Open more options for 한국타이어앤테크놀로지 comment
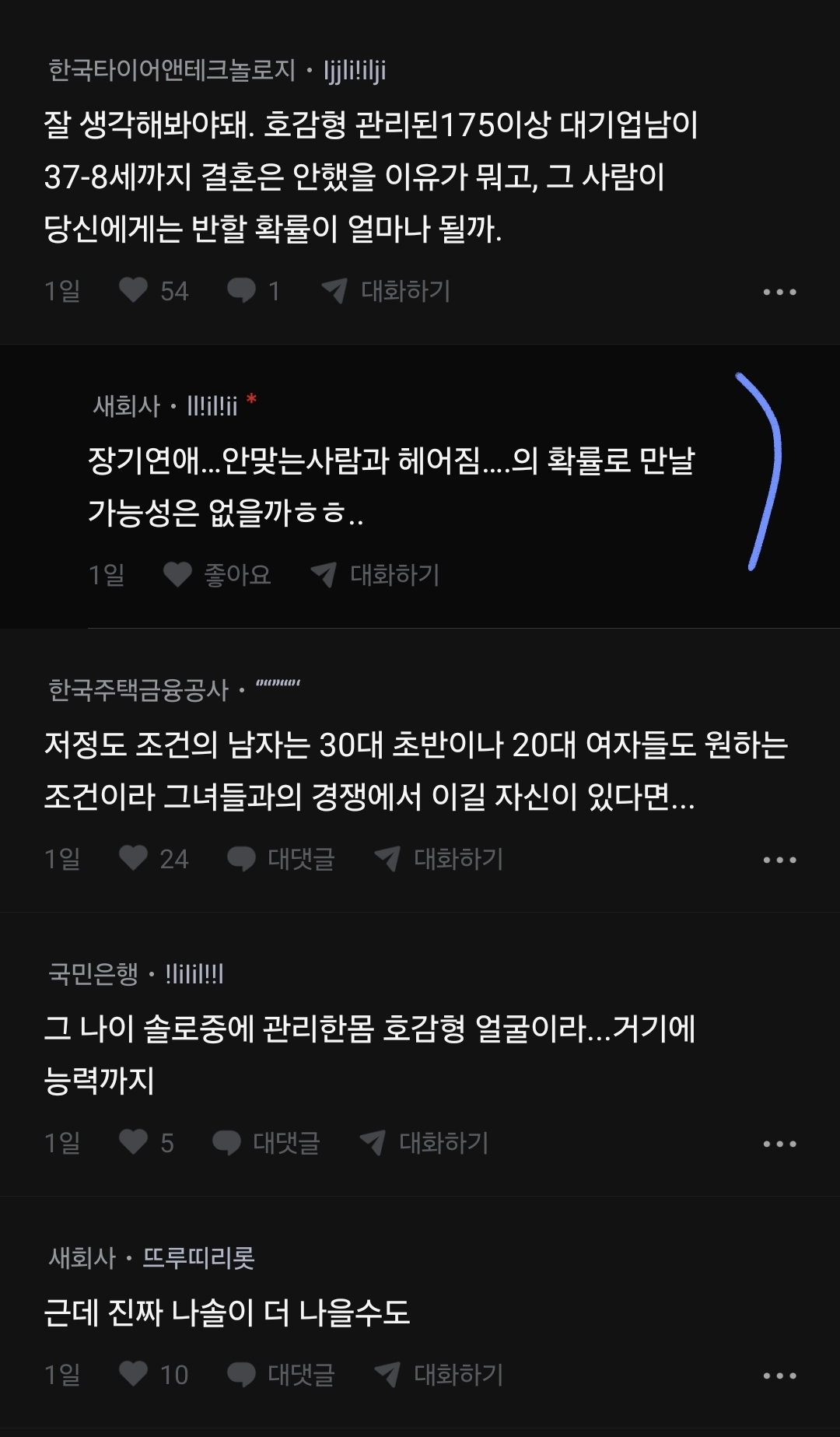 coord(779,292)
